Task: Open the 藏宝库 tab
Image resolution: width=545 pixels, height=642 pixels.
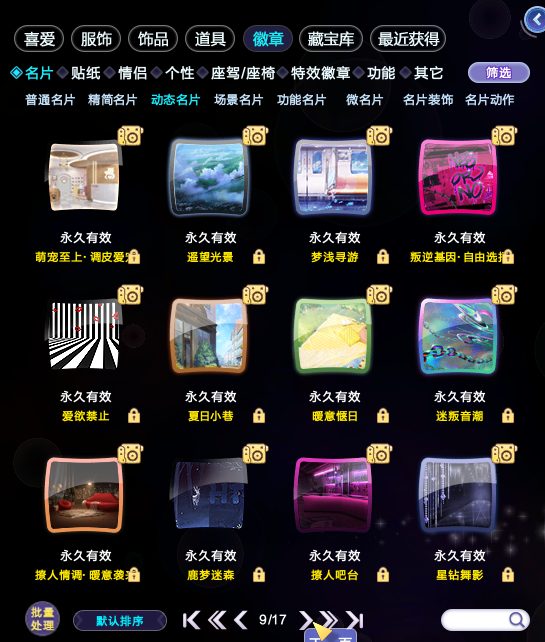Action: click(x=331, y=39)
